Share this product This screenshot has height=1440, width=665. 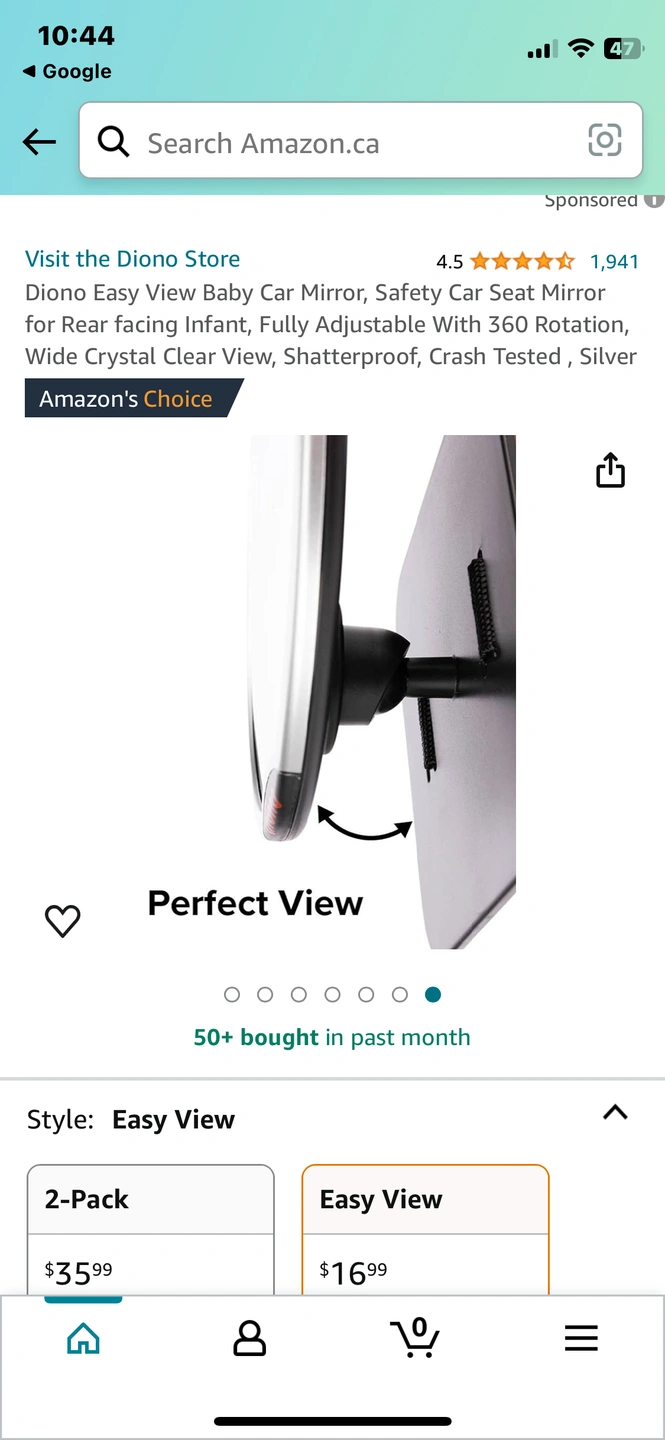point(610,470)
